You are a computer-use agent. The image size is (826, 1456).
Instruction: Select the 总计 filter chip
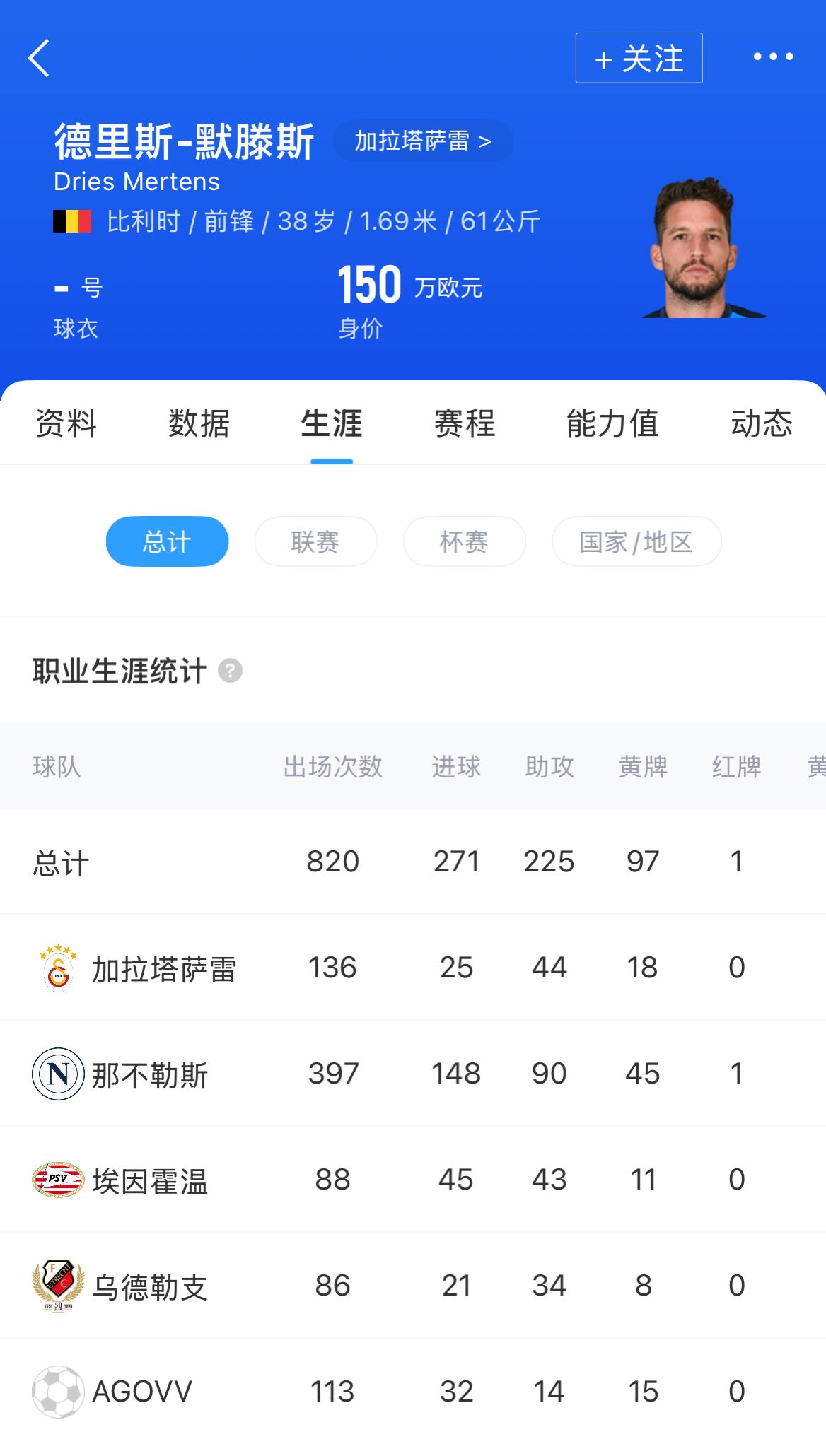(167, 542)
